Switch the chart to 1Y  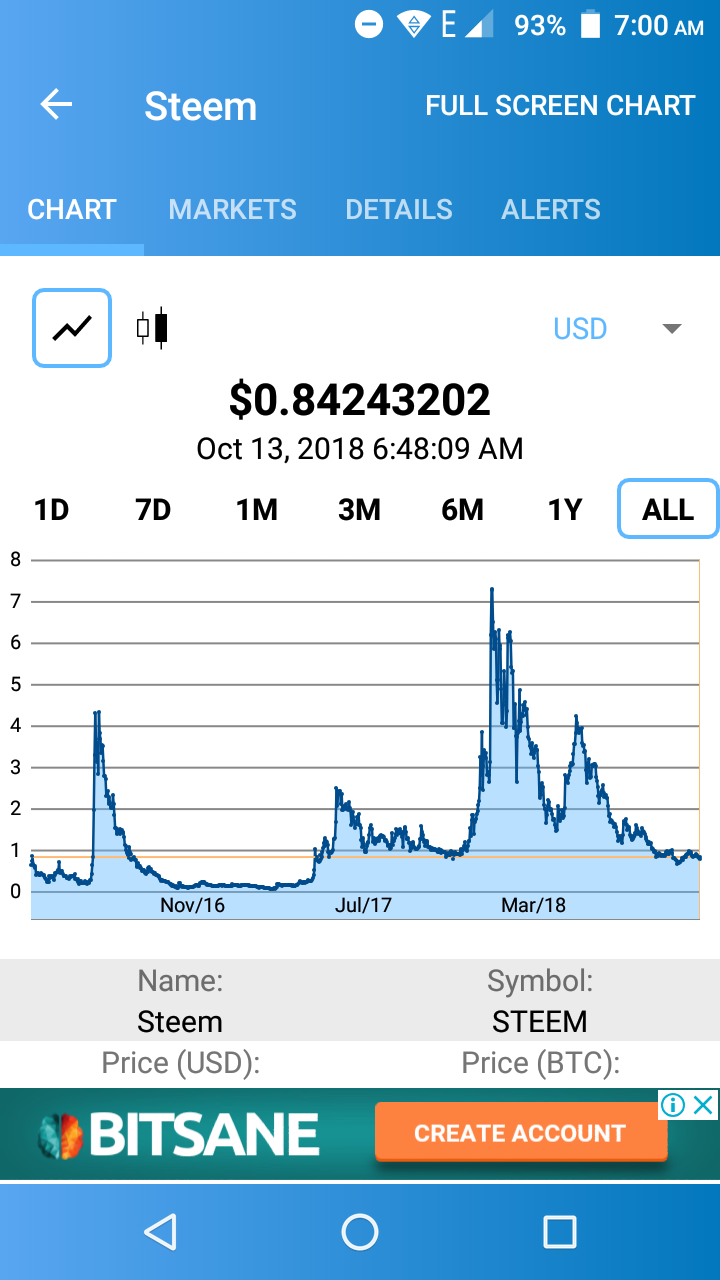(565, 510)
